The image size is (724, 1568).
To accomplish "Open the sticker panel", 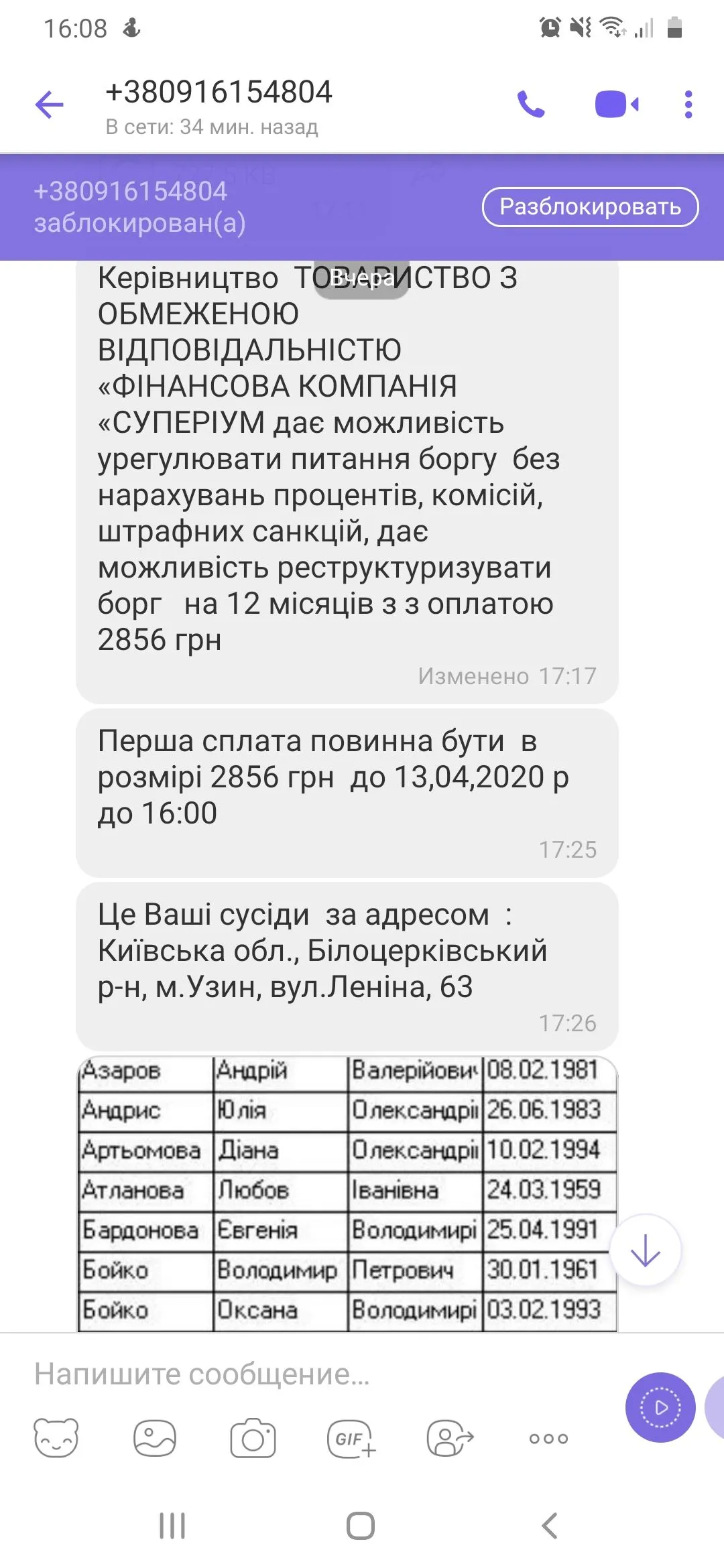I will (56, 1438).
